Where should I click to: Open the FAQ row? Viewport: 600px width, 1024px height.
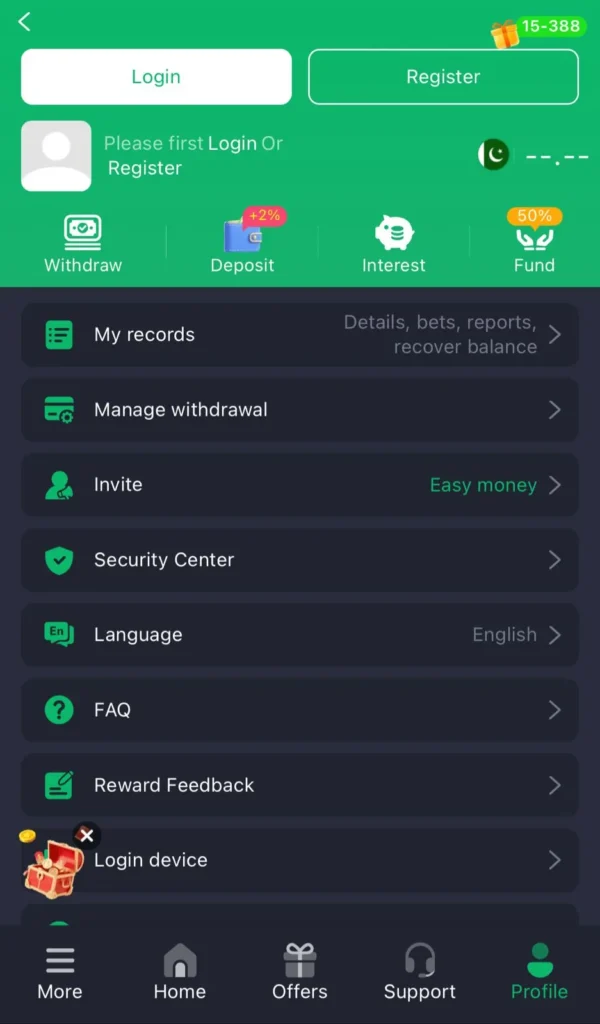click(300, 710)
